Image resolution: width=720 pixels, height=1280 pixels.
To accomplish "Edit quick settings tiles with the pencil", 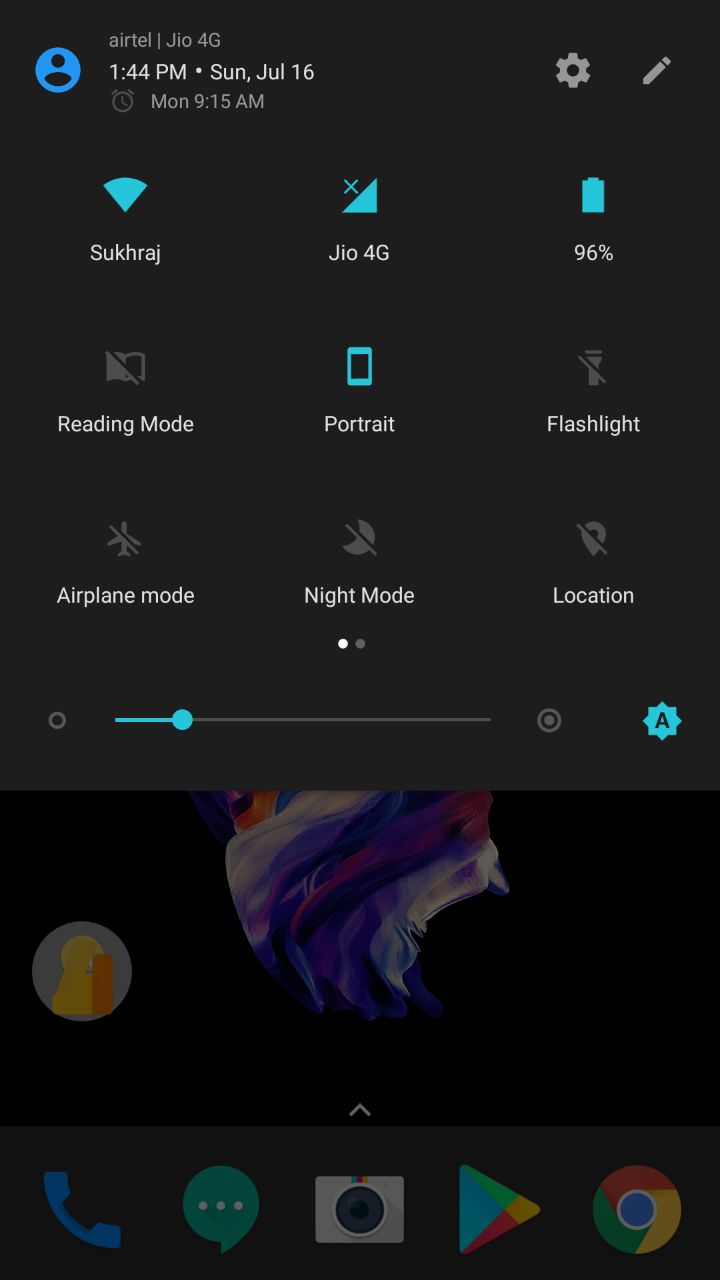I will pyautogui.click(x=656, y=70).
